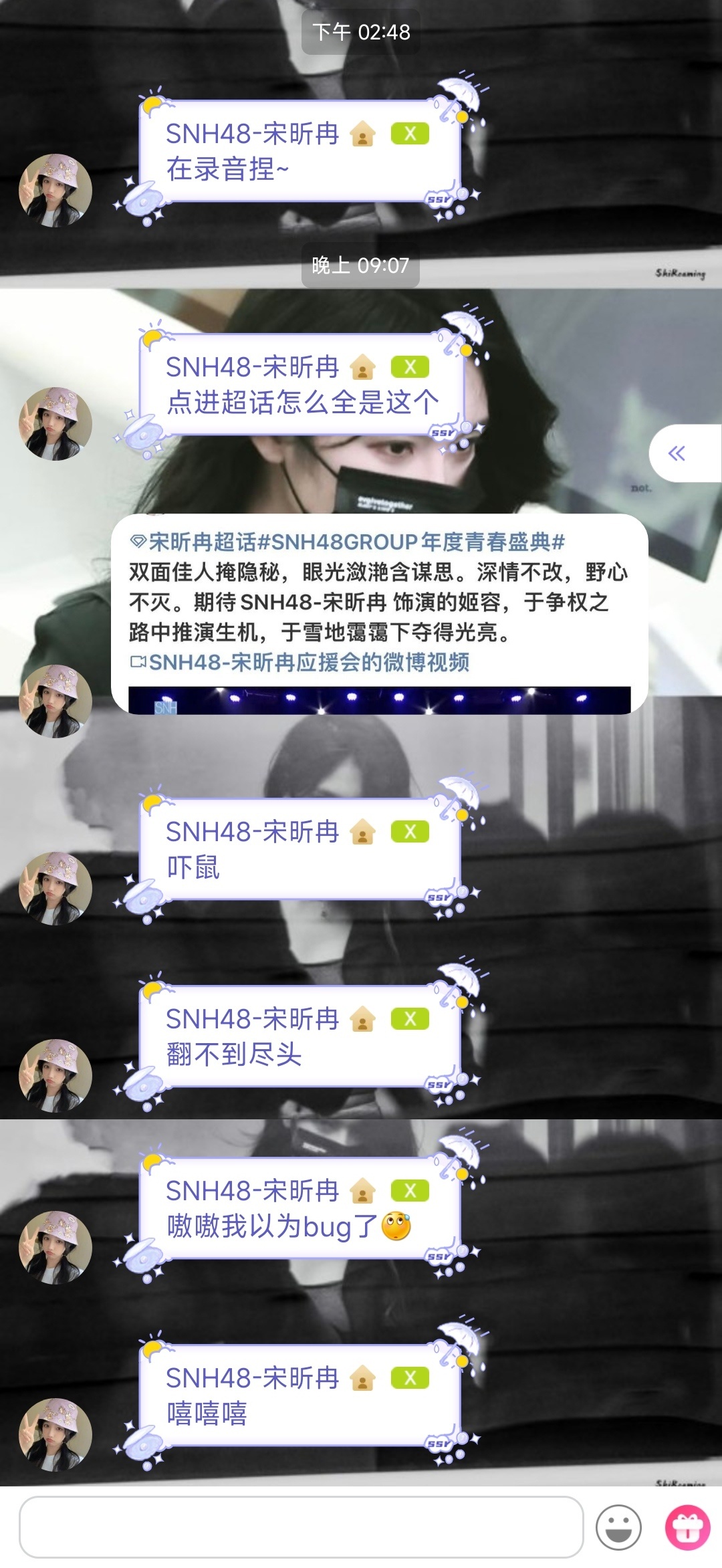722x1568 pixels.
Task: Open 宋昕冉超话 topic link
Action: pos(194,542)
